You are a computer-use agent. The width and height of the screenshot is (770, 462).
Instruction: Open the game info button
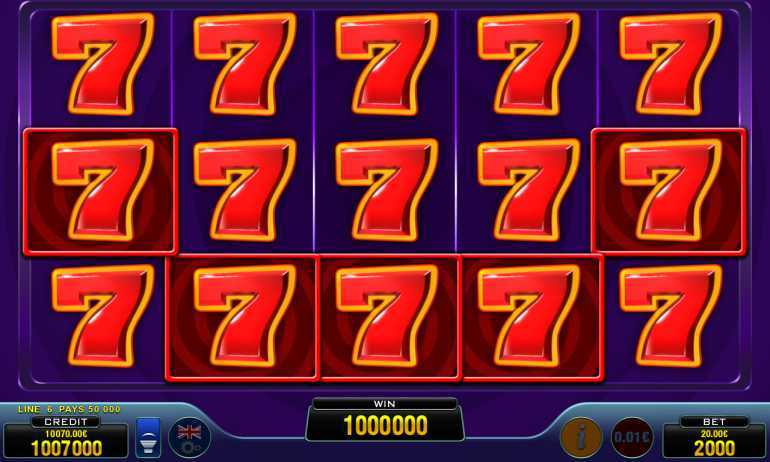click(581, 437)
